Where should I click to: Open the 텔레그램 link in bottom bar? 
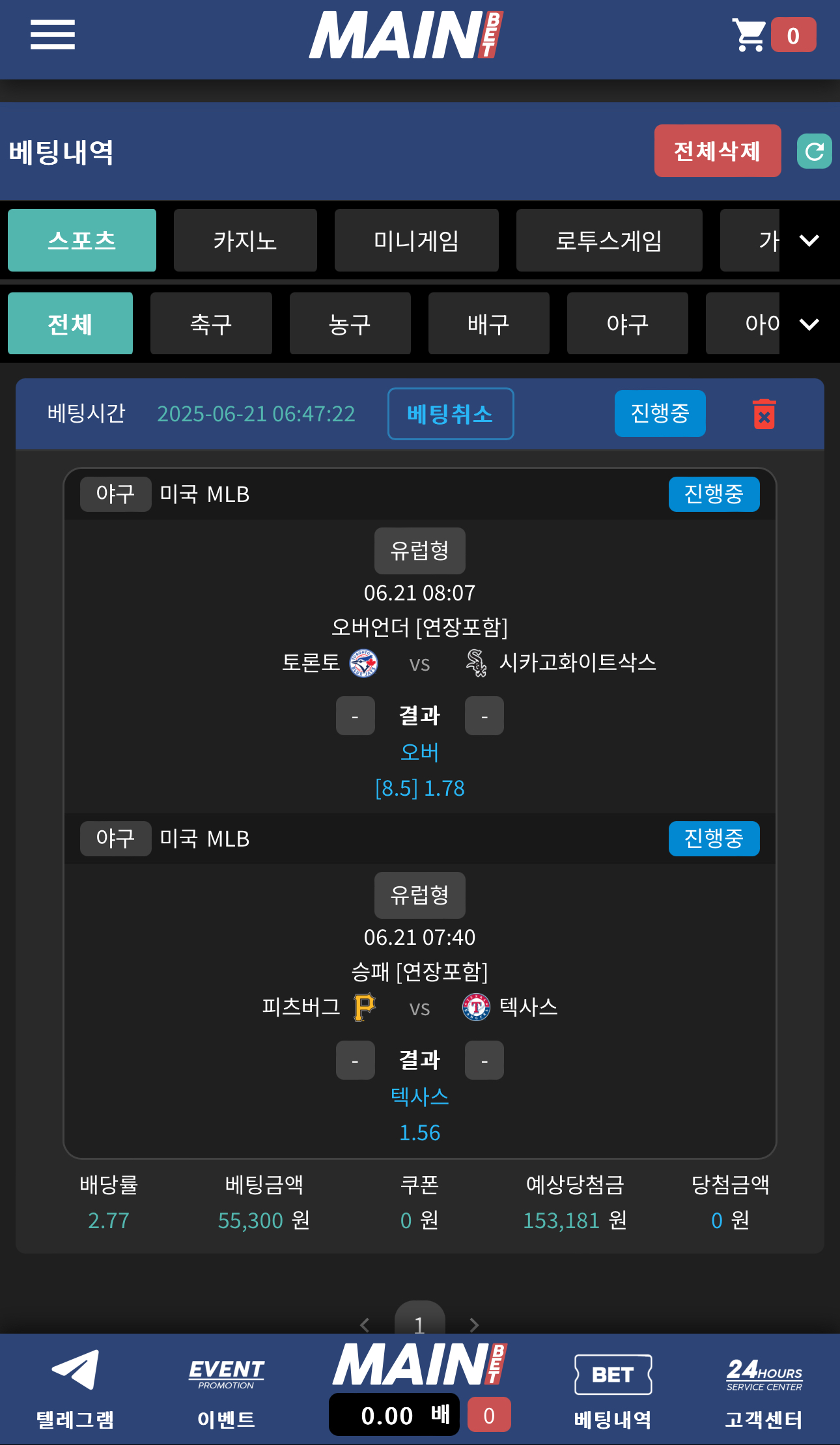pos(76,1388)
